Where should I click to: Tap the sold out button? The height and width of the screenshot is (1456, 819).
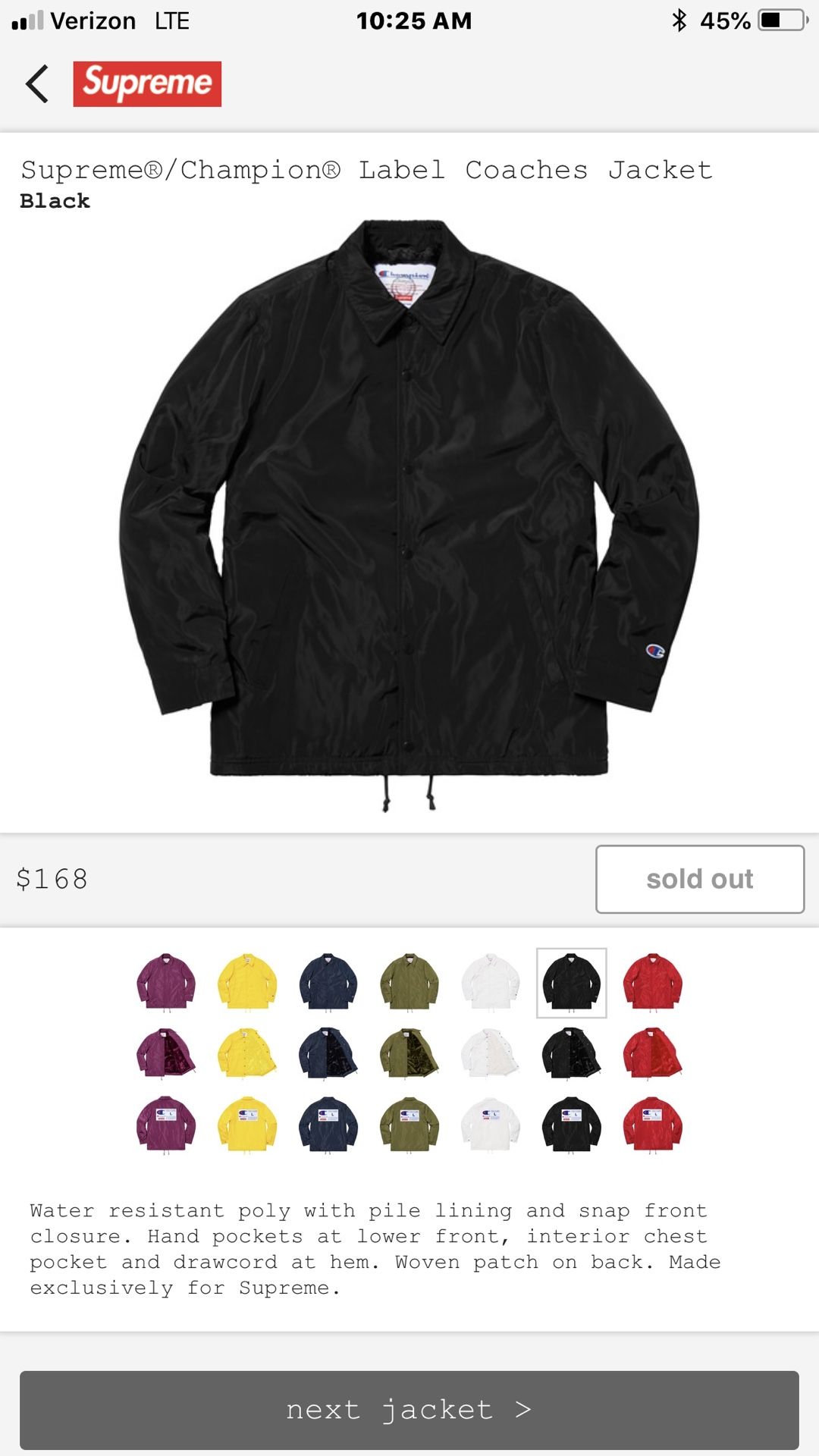click(700, 879)
